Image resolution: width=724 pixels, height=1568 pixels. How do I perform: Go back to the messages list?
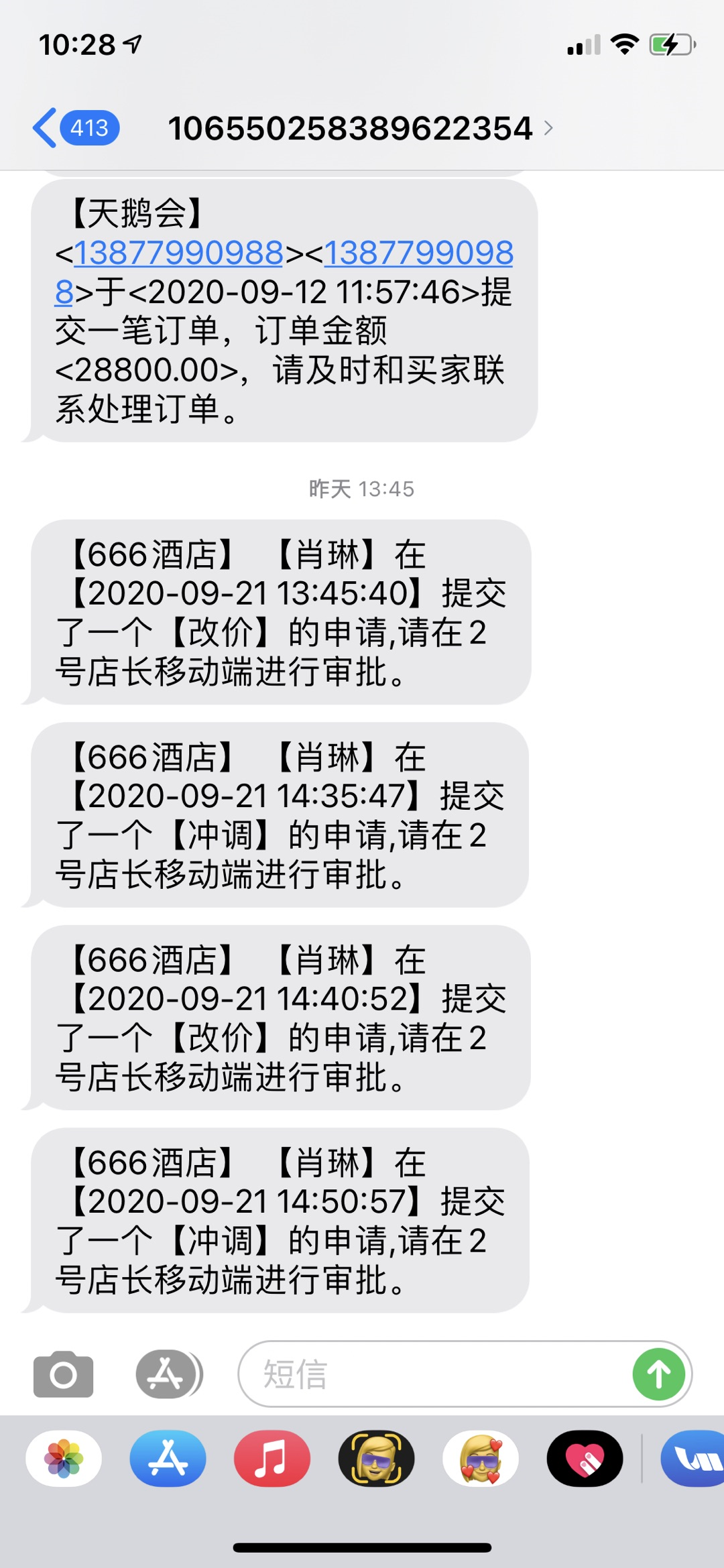pos(74,127)
